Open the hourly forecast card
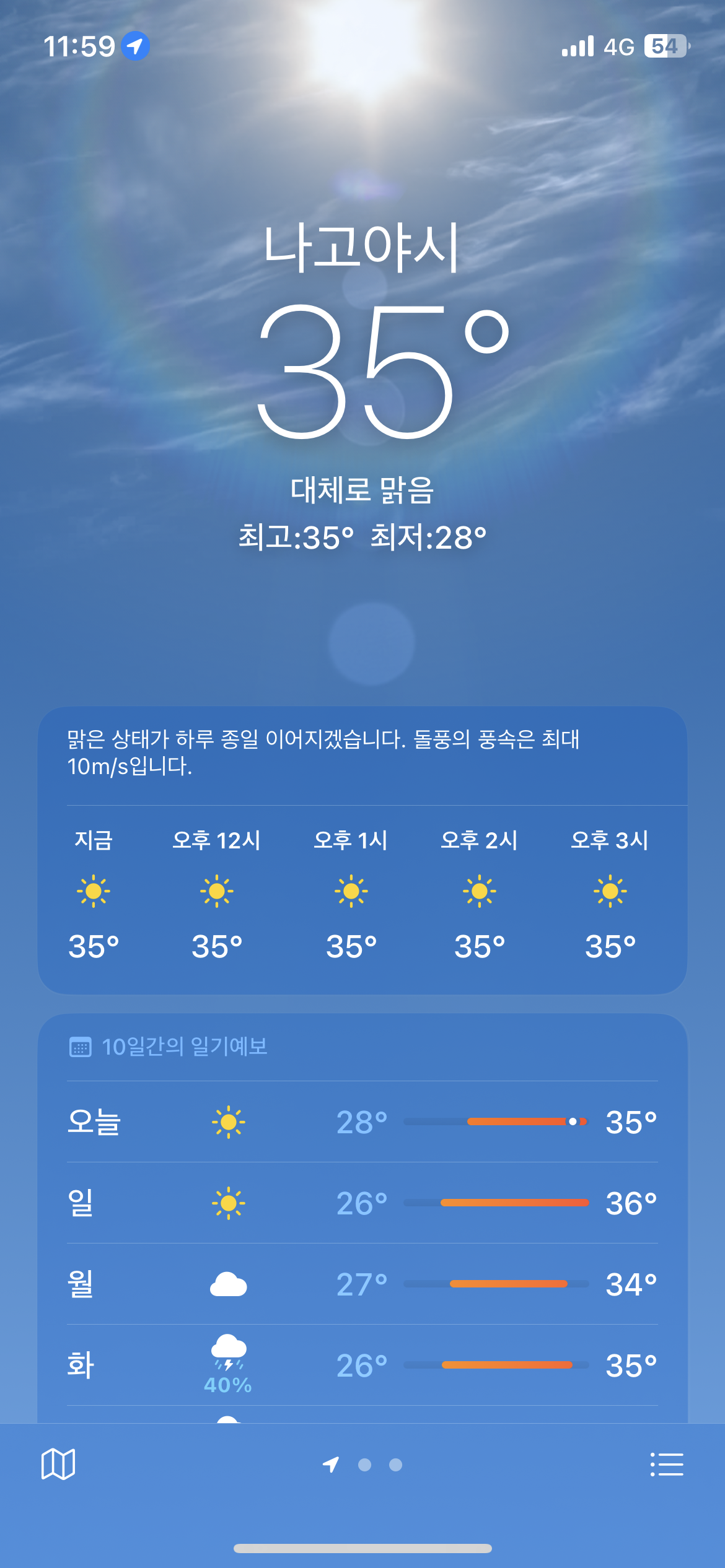This screenshot has width=725, height=1568. click(362, 850)
